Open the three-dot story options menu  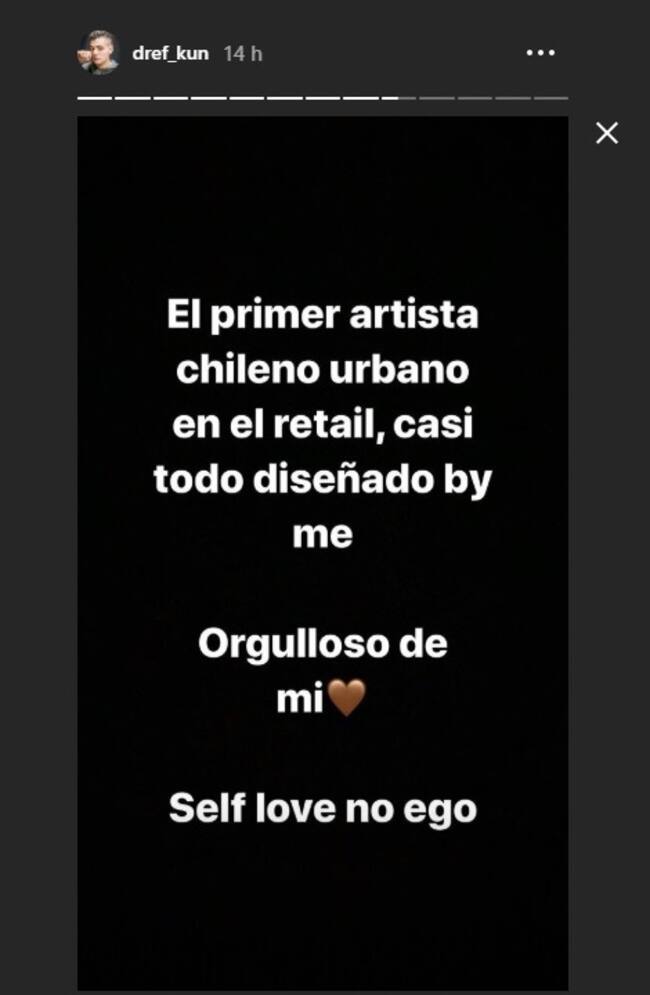(x=541, y=53)
